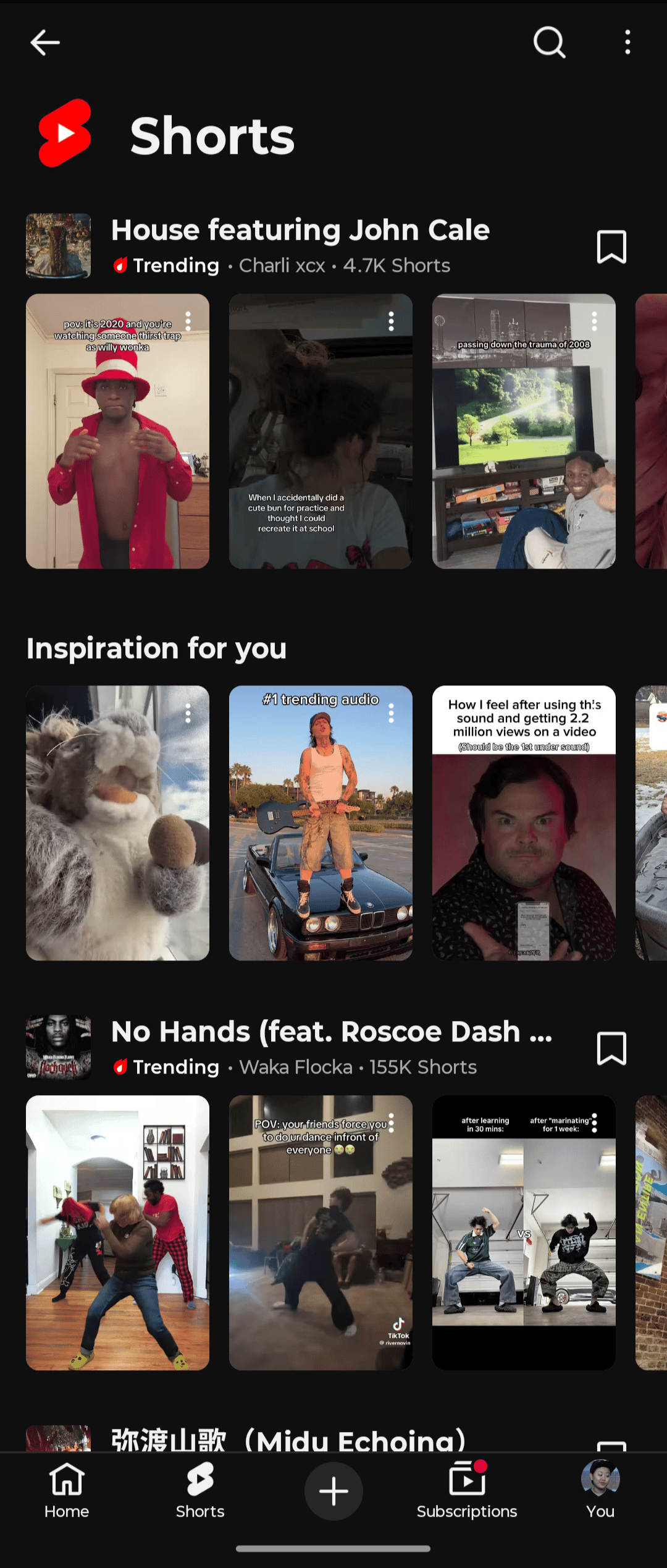Viewport: 667px width, 1568px height.
Task: Open the 2.2 million views short
Action: pyautogui.click(x=524, y=834)
